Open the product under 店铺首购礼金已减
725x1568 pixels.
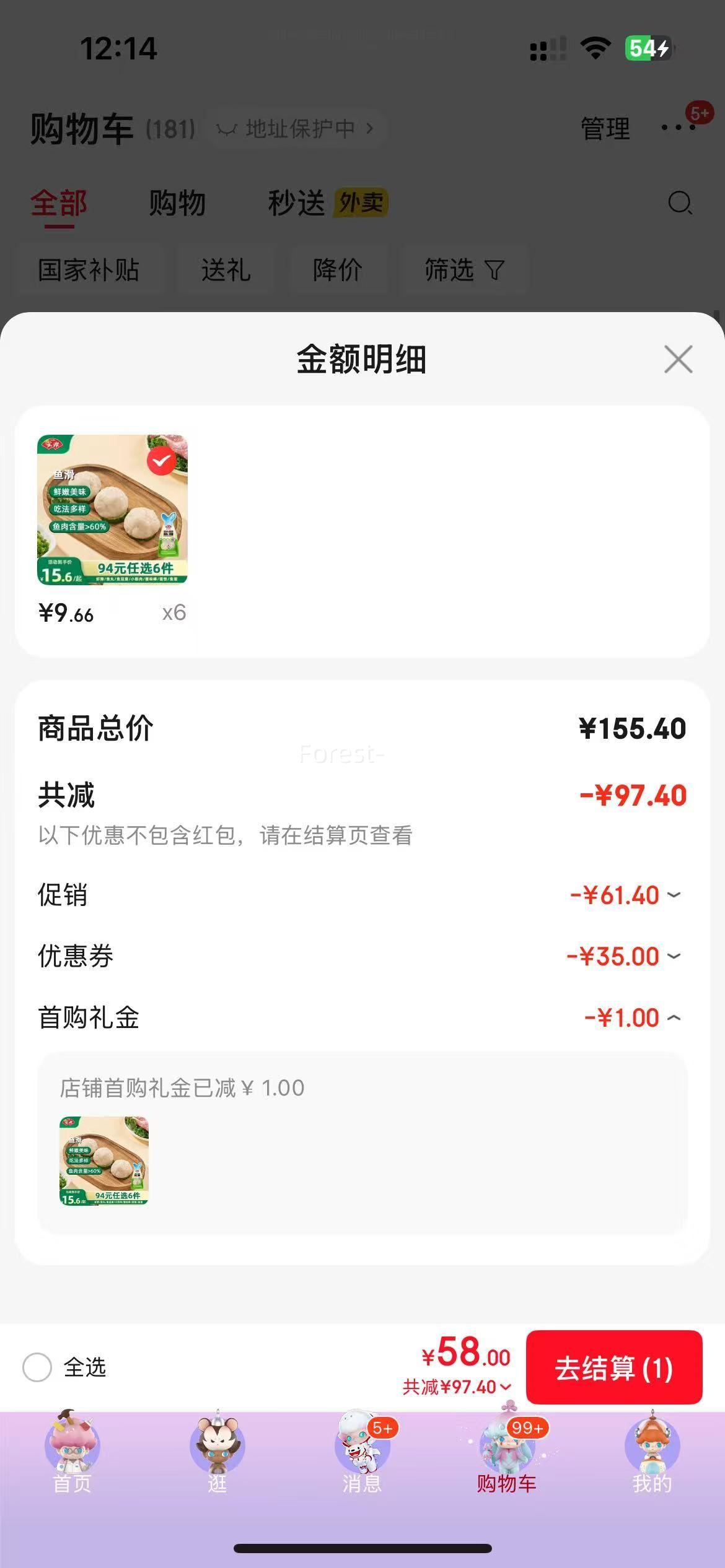104,1161
